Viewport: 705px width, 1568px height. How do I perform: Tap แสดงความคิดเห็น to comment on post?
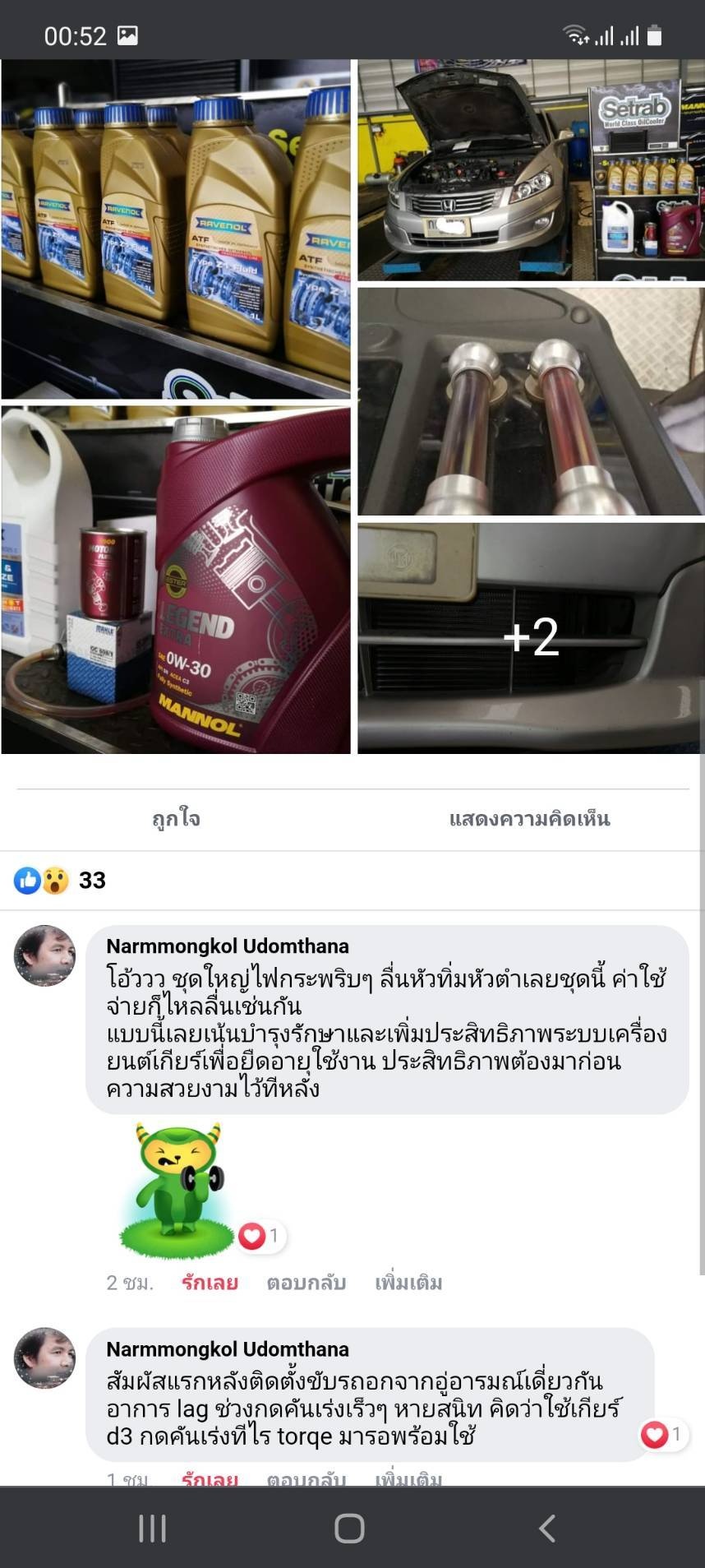click(529, 819)
